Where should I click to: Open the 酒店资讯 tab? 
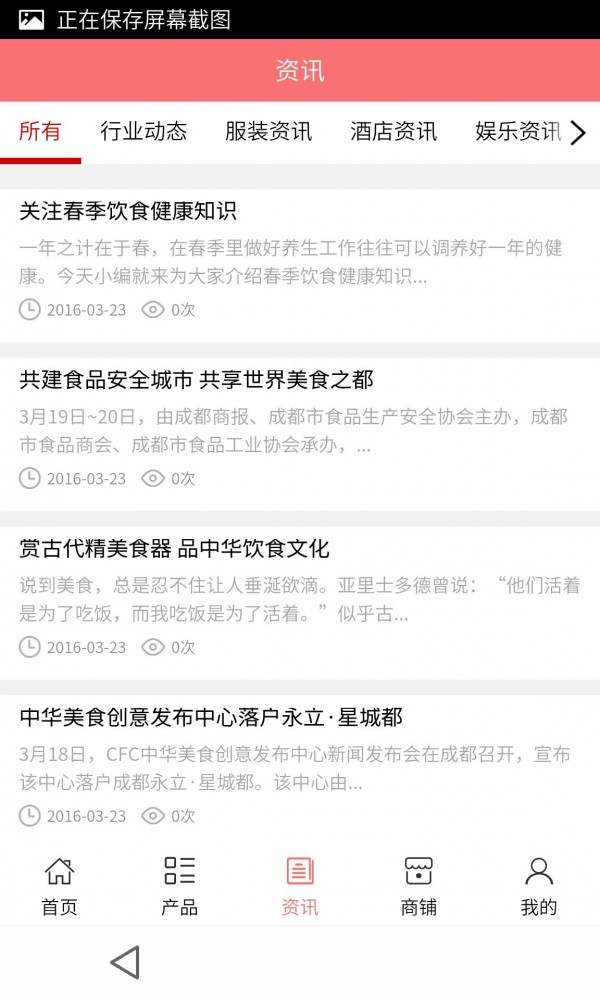pos(393,132)
